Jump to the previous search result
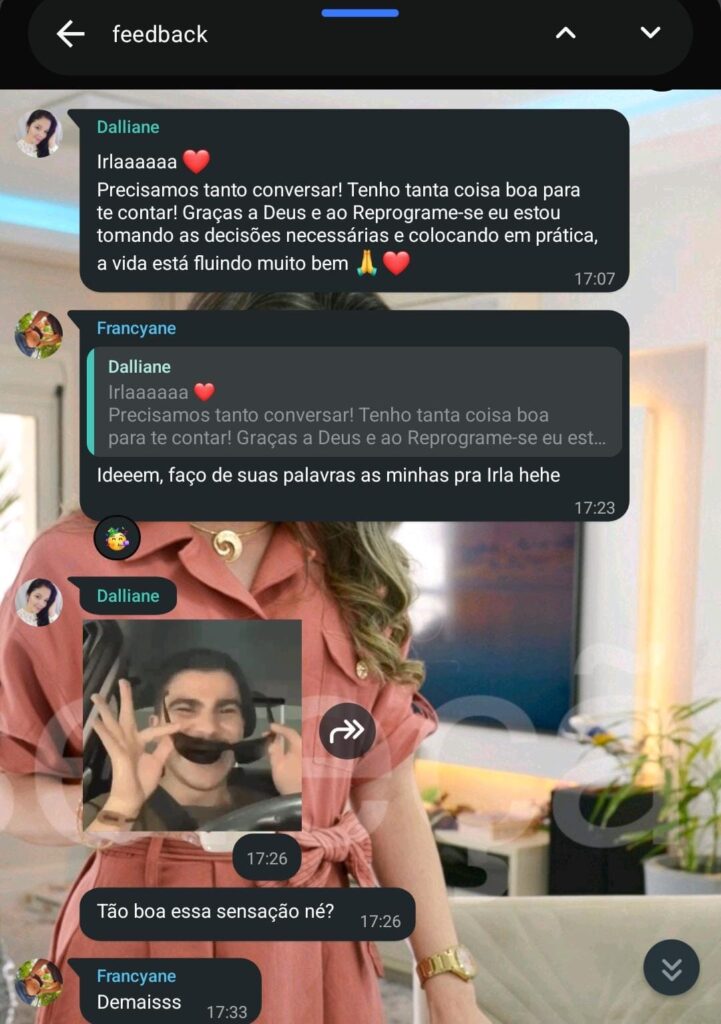This screenshot has height=1024, width=721. pos(566,33)
